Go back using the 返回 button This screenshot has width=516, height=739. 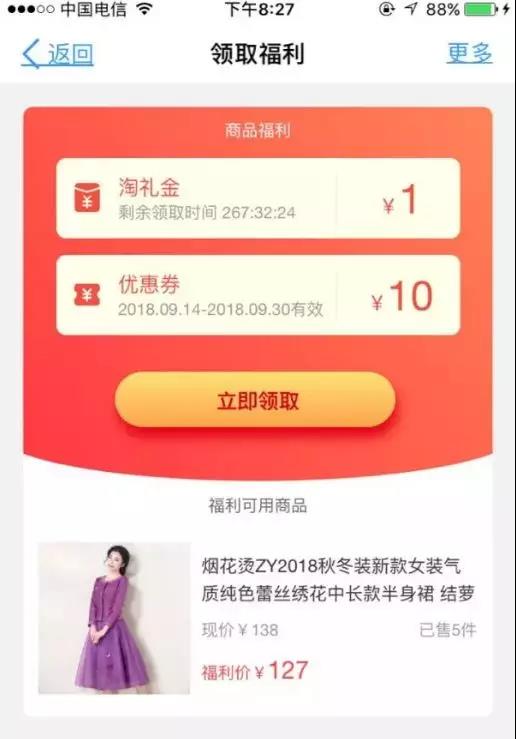coord(57,54)
